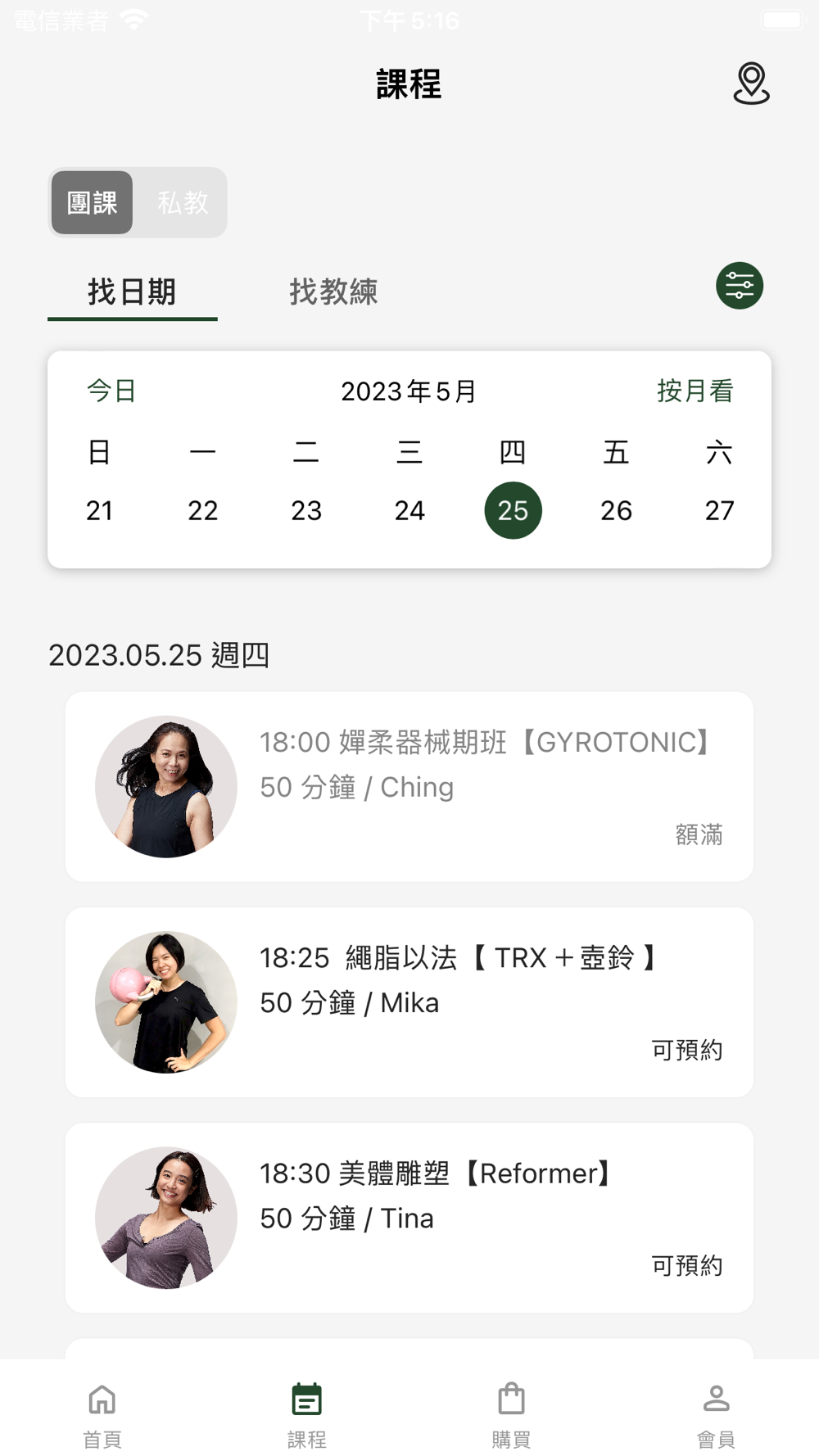Open the filter settings icon

[740, 286]
